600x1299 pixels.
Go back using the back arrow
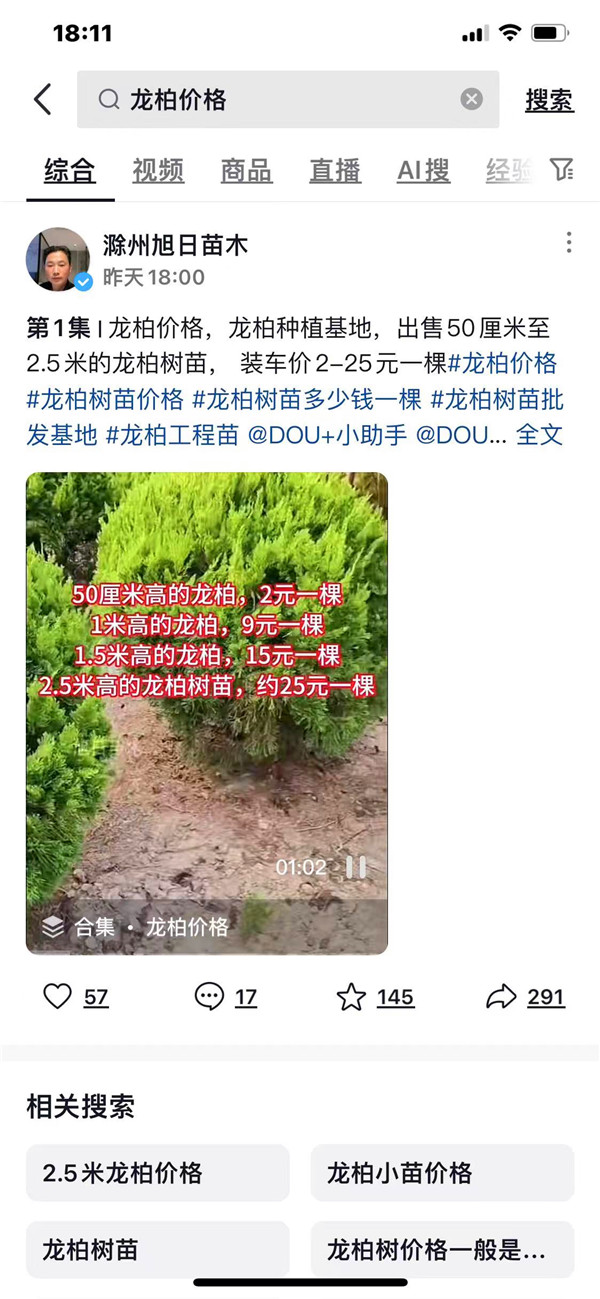click(x=42, y=99)
